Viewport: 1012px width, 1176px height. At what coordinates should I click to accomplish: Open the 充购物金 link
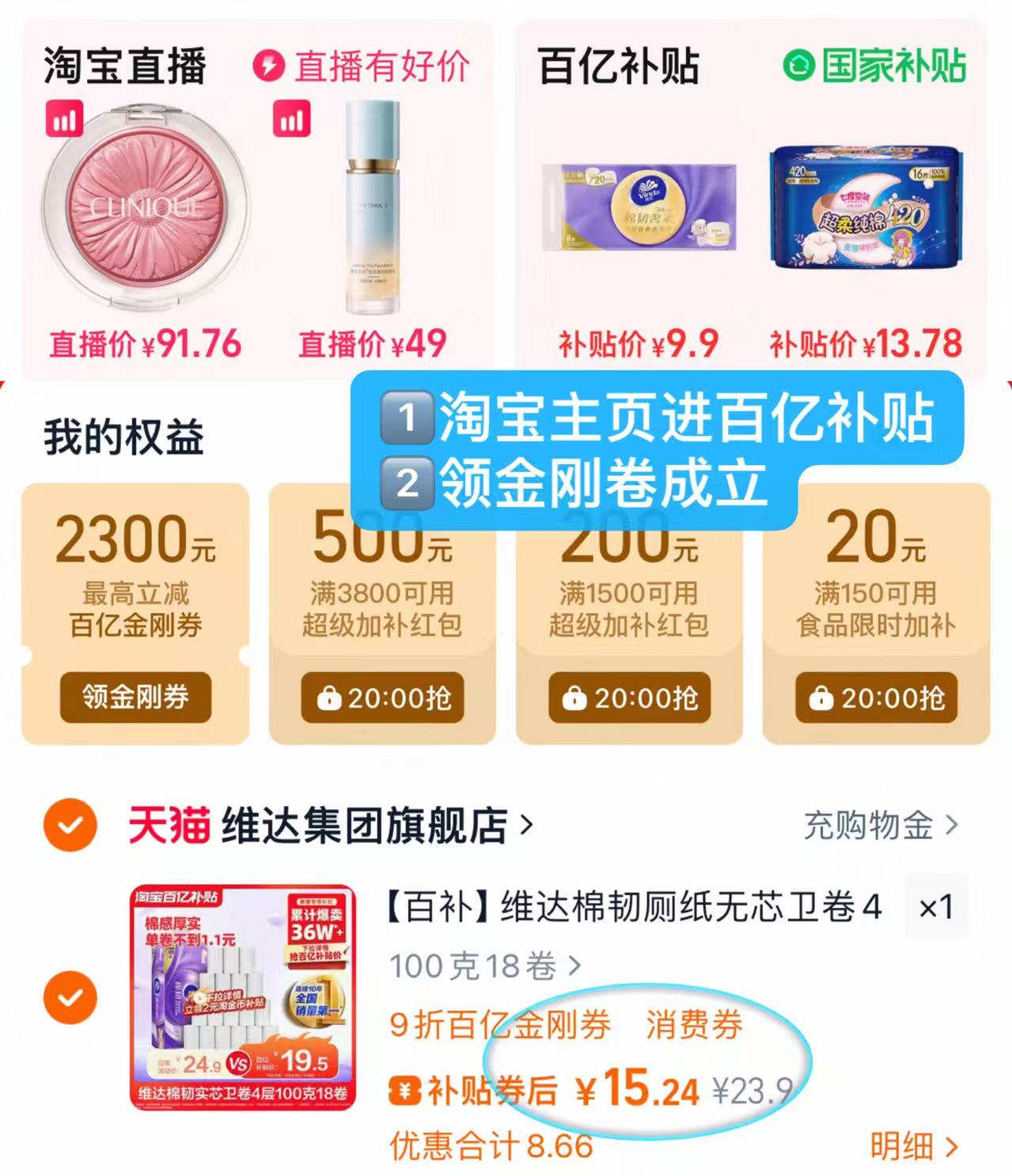[x=876, y=822]
